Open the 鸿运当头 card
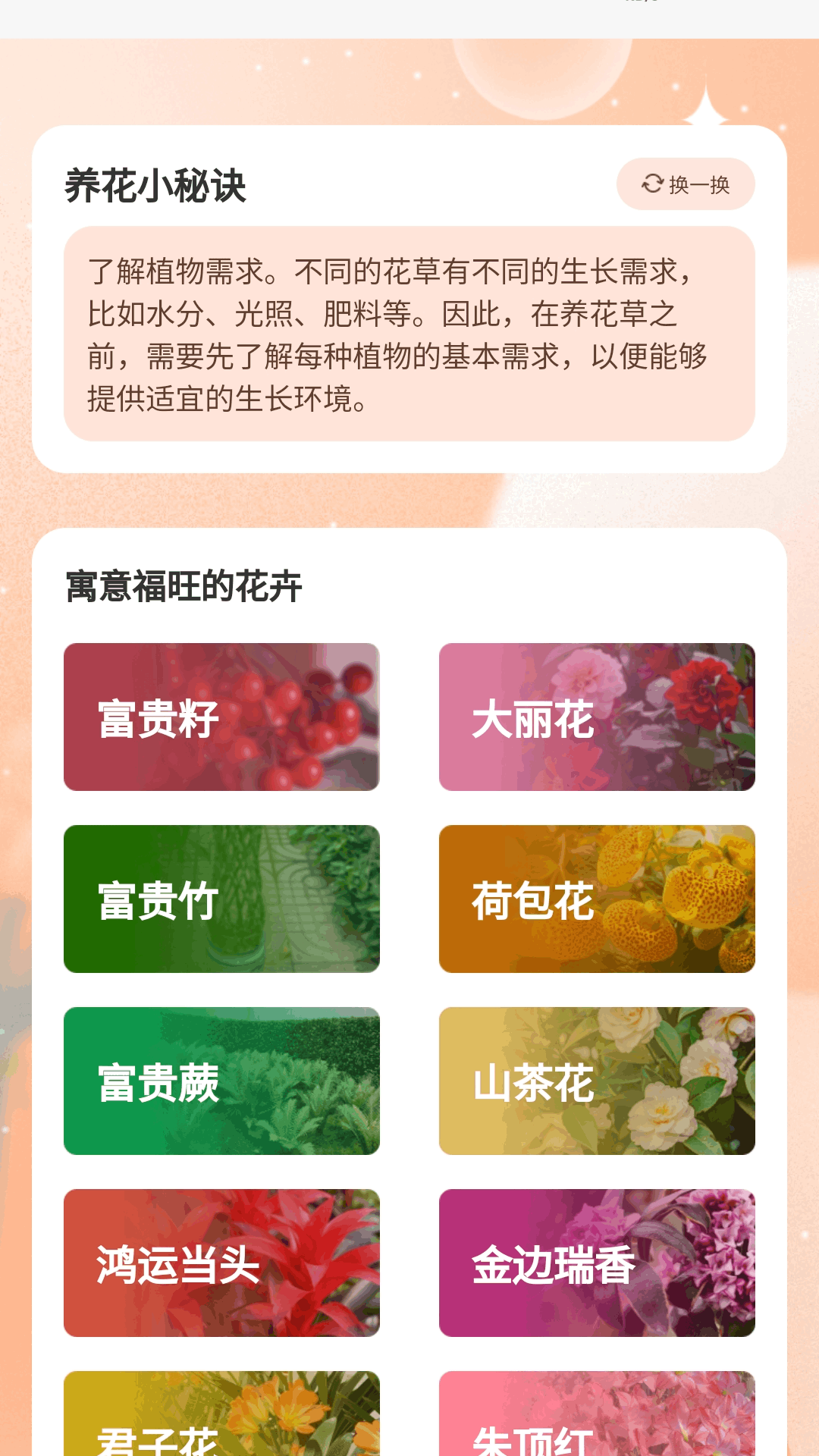The image size is (819, 1456). coord(221,1263)
